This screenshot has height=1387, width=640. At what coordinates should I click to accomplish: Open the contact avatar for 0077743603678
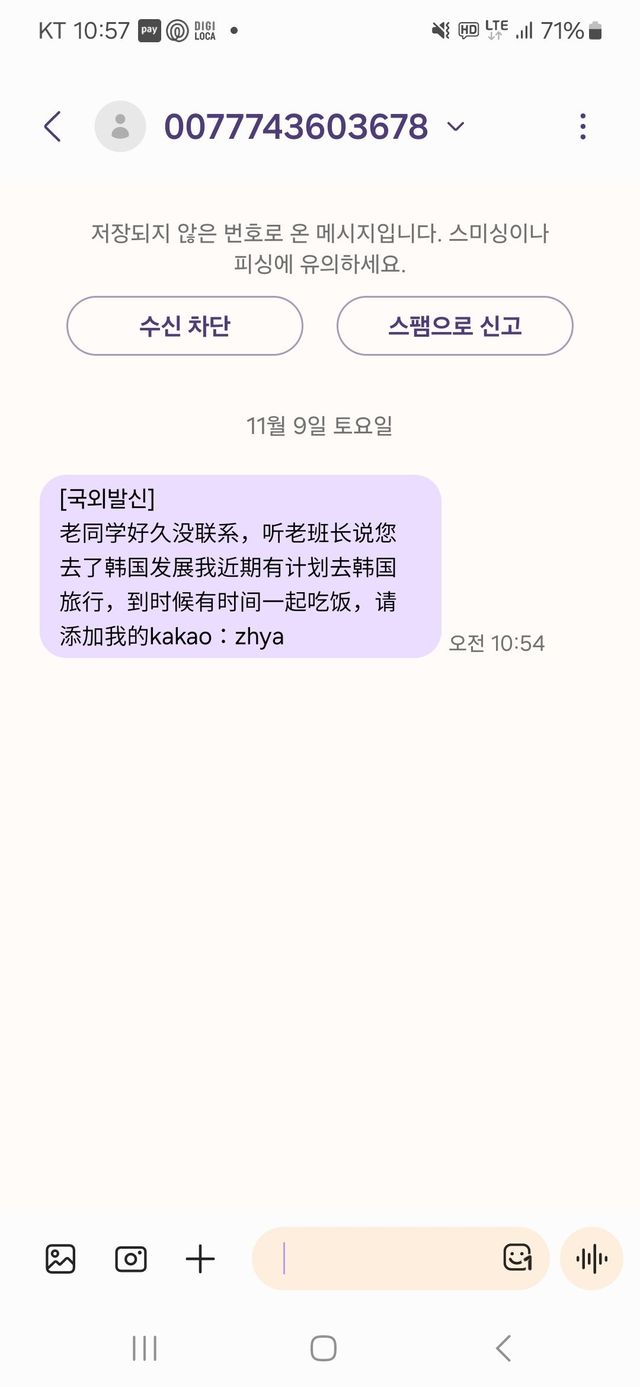(x=120, y=127)
